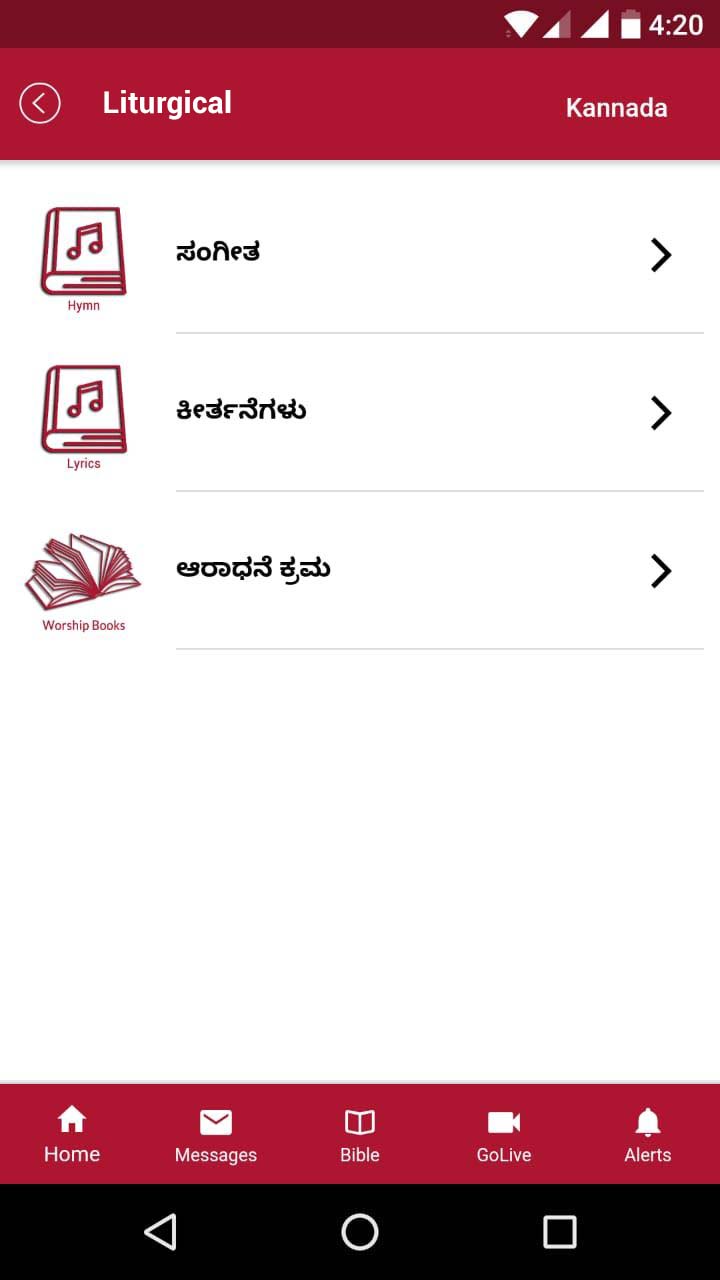Expand the ಸಂಗೀತ row chevron
Image resolution: width=720 pixels, height=1280 pixels.
click(x=661, y=255)
